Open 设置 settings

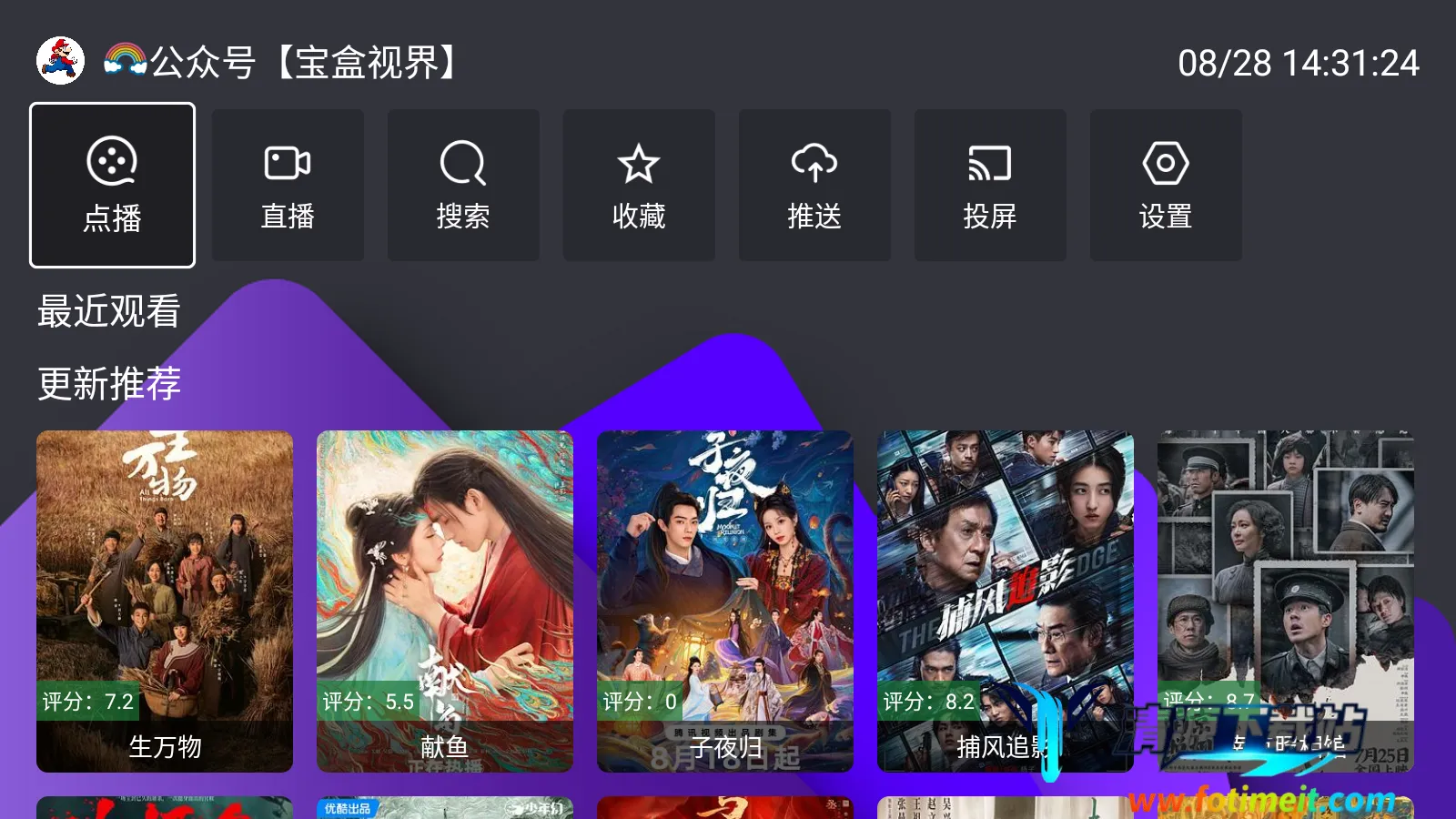[1166, 186]
